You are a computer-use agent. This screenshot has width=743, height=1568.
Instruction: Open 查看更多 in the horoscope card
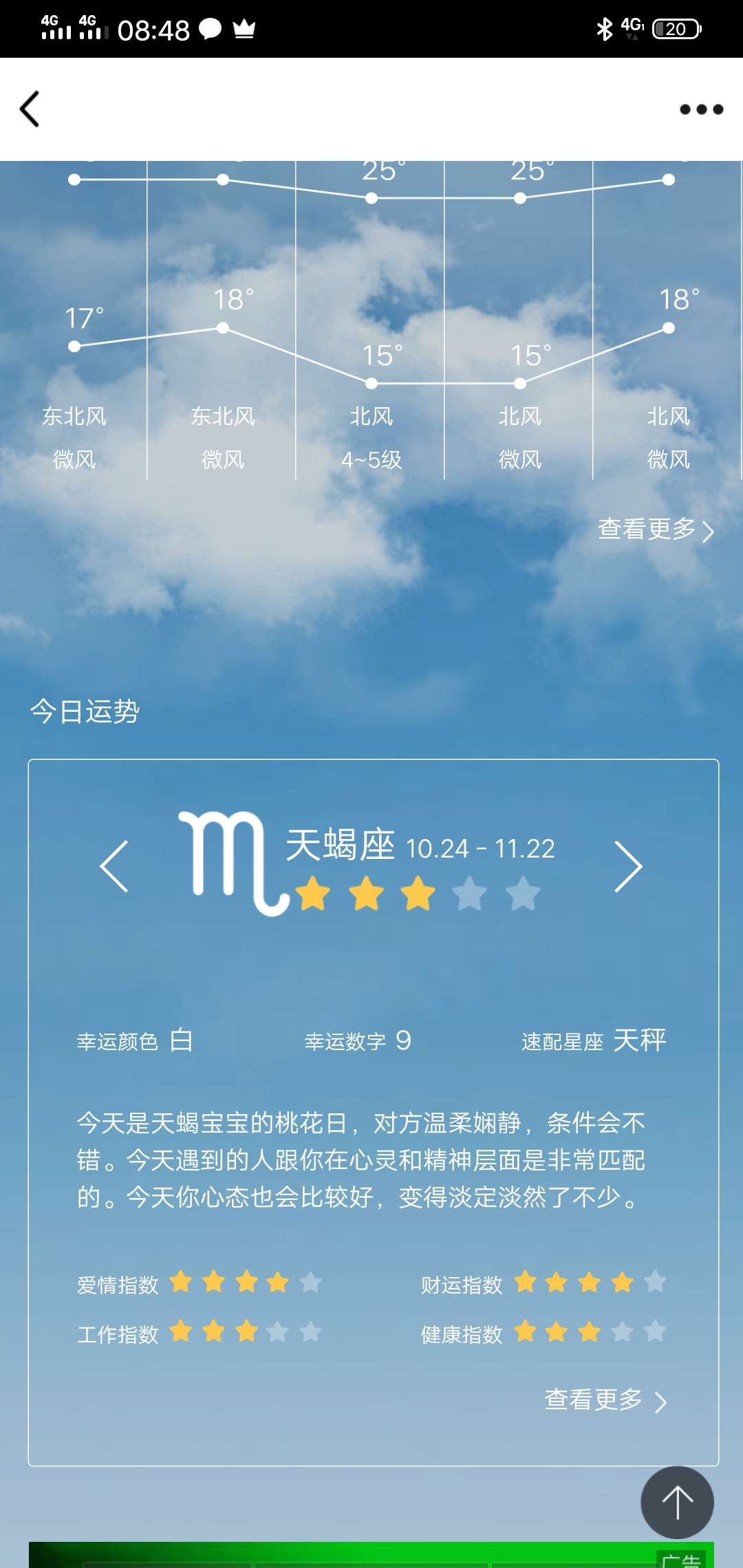tap(605, 1400)
